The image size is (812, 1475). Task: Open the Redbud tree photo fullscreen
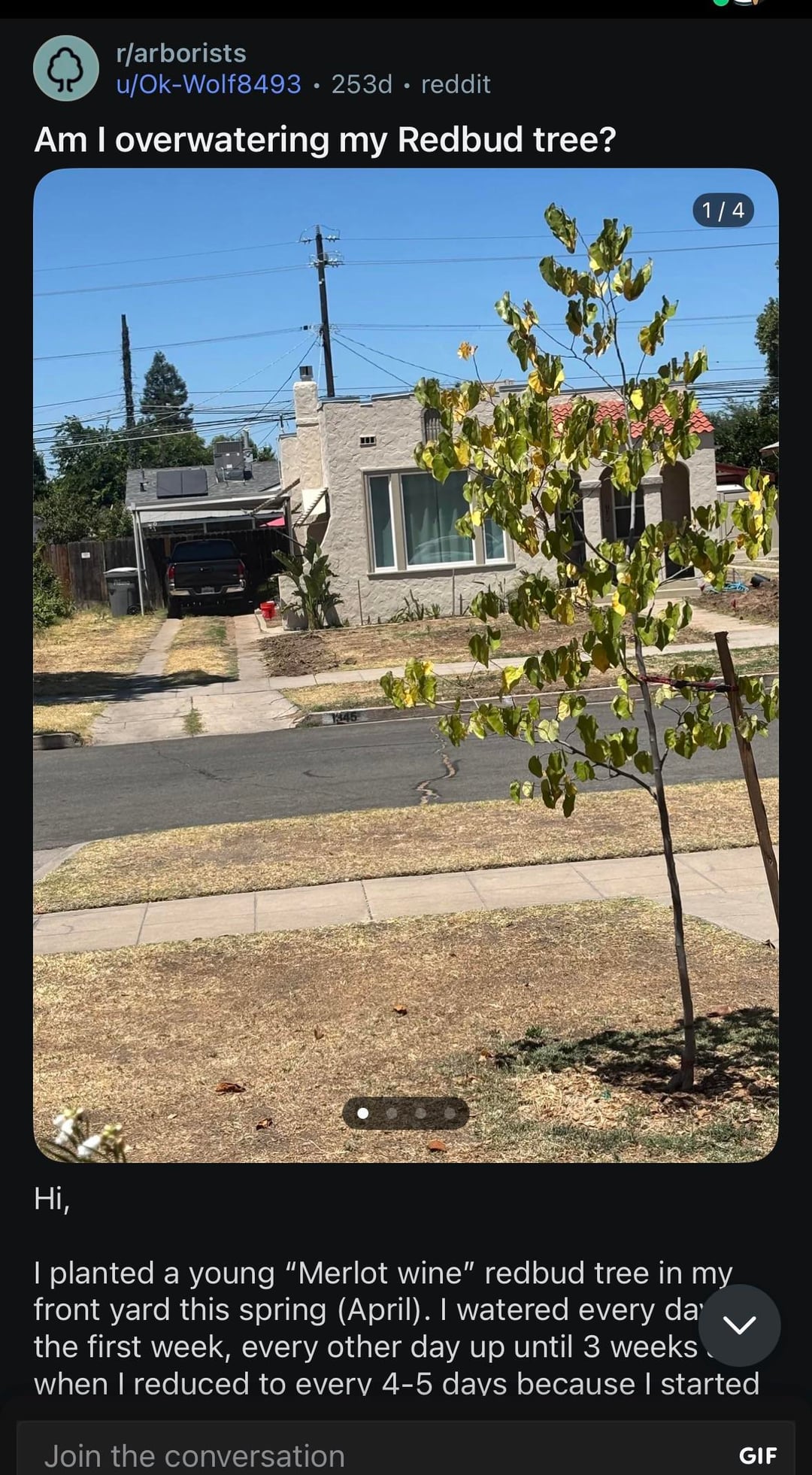(x=406, y=665)
